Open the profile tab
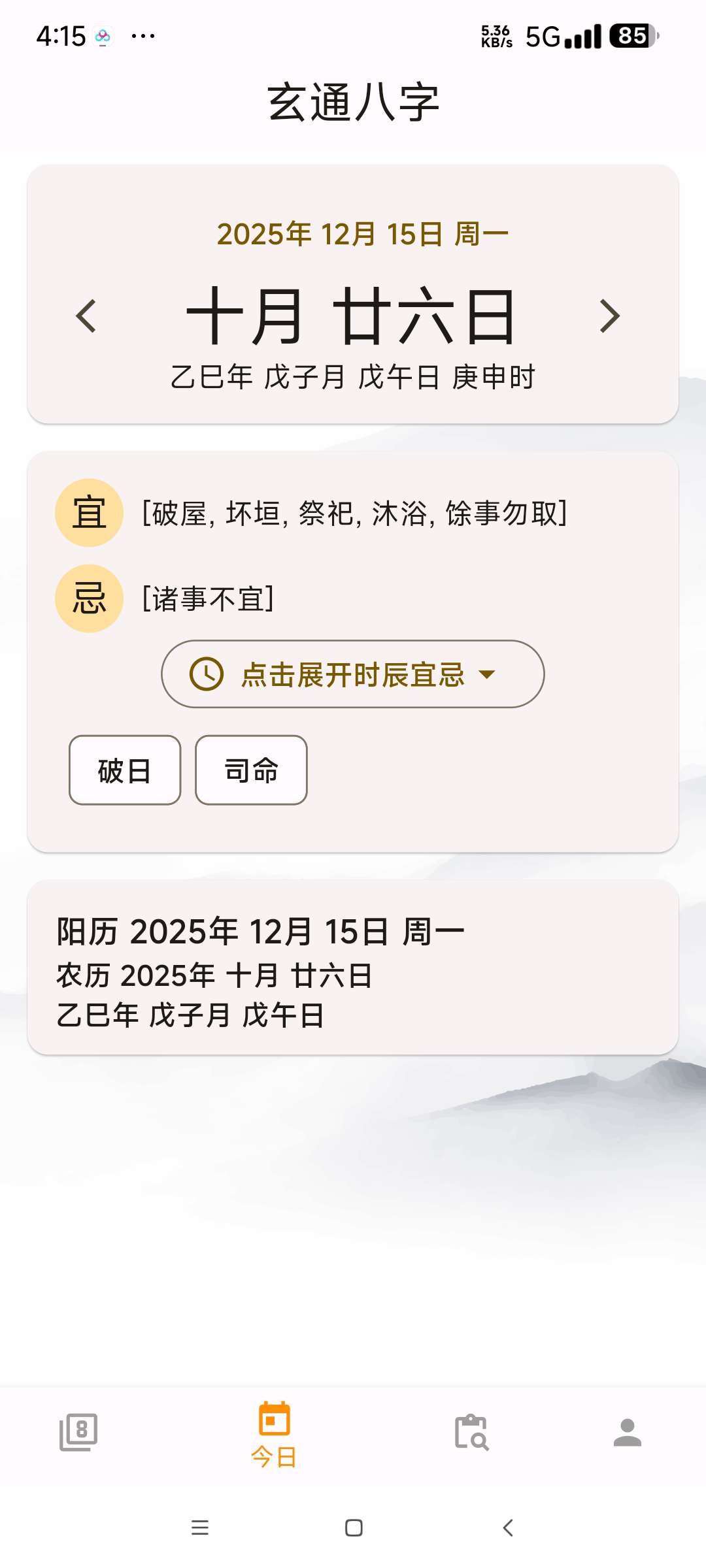The width and height of the screenshot is (706, 1568). tap(627, 1433)
